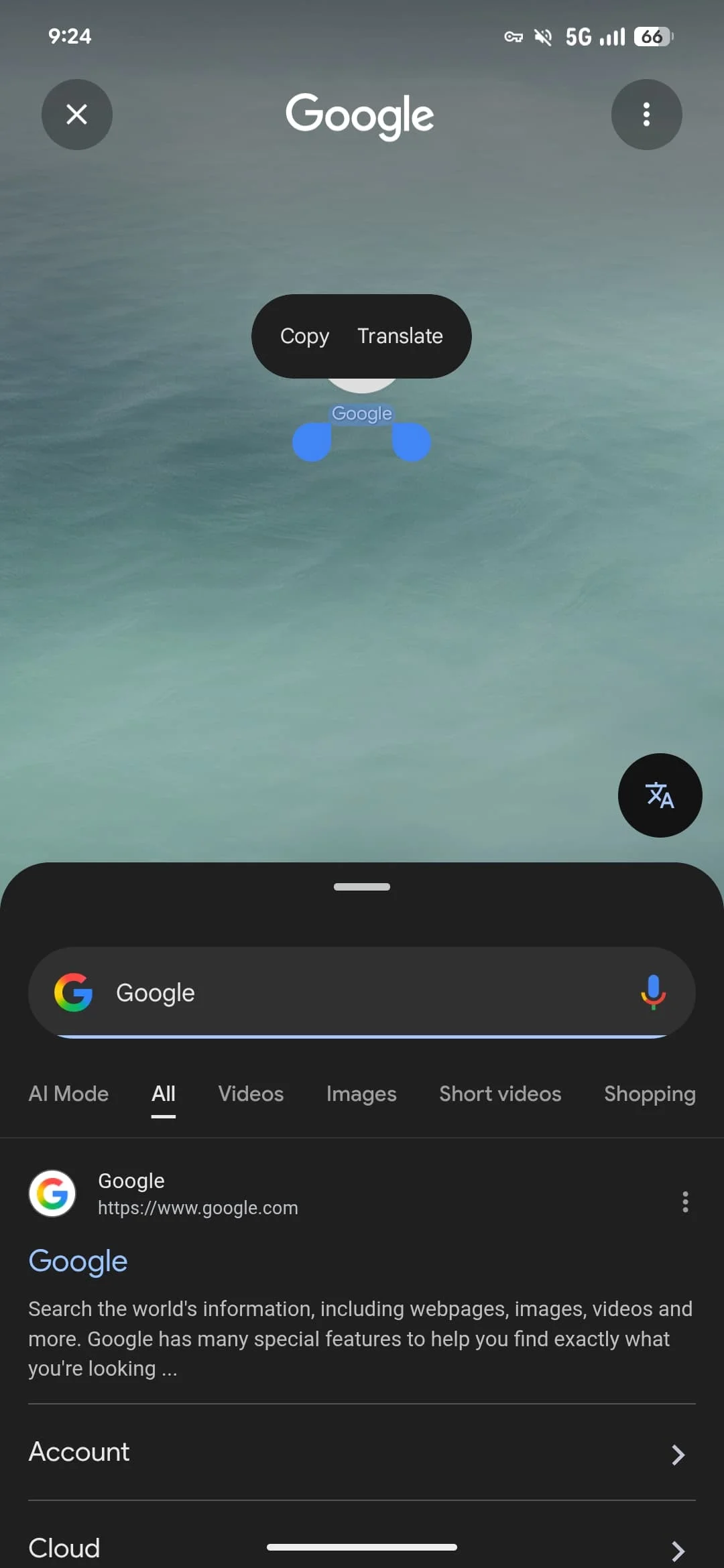Select the All results tab
This screenshot has width=724, height=1568.
[164, 1094]
